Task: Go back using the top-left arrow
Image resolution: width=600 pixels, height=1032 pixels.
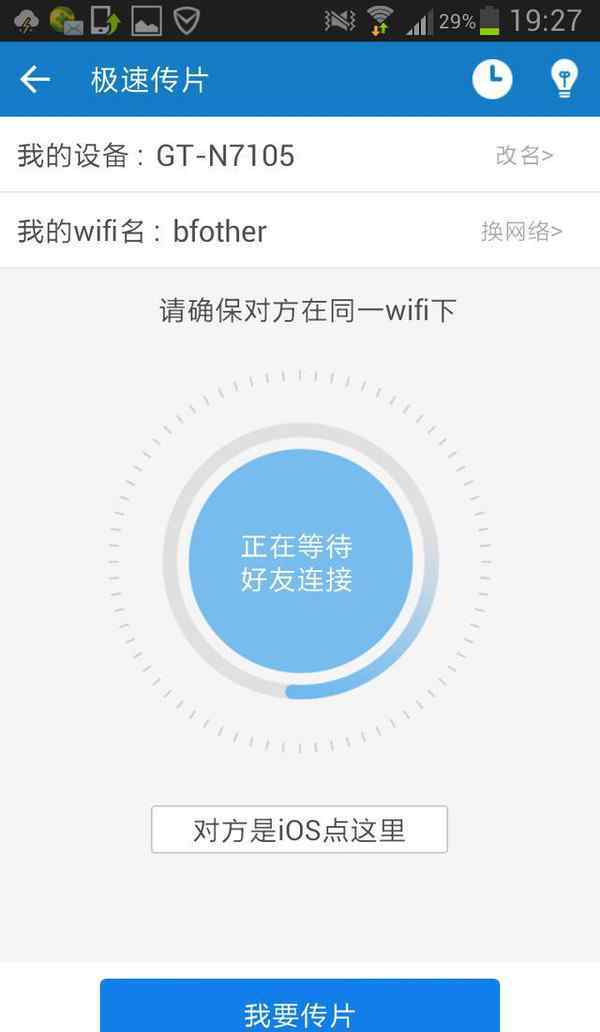Action: (x=35, y=80)
